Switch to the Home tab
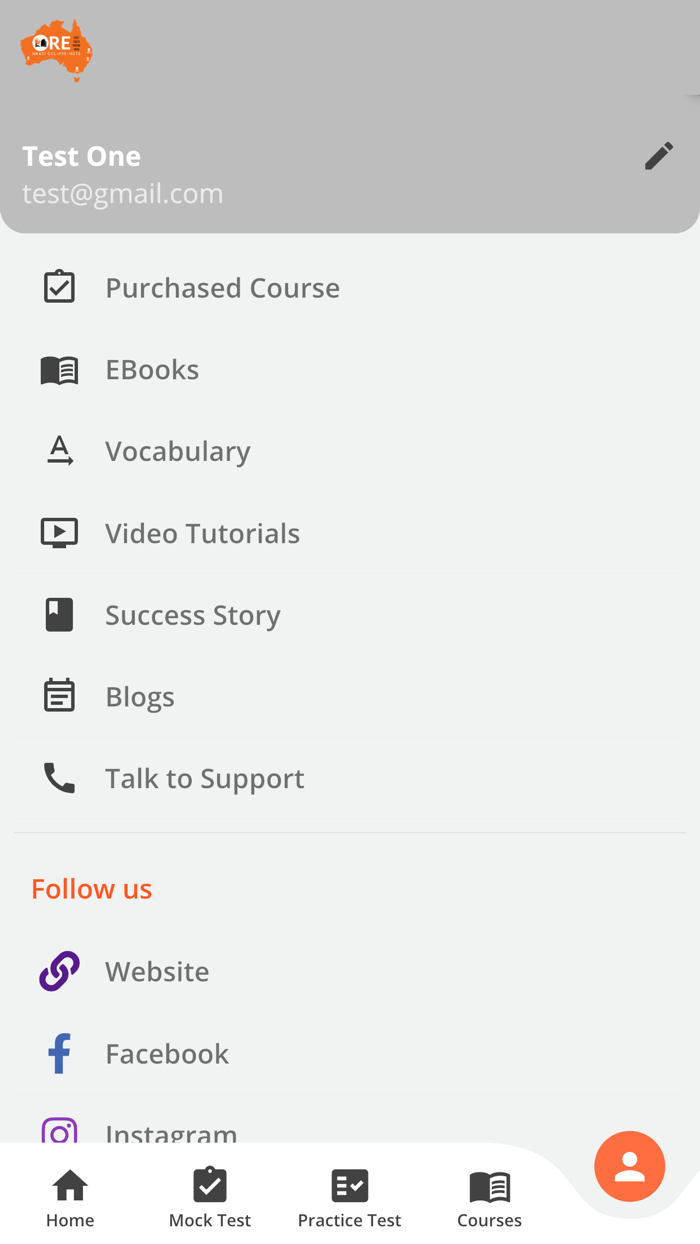700x1244 pixels. 70,1197
